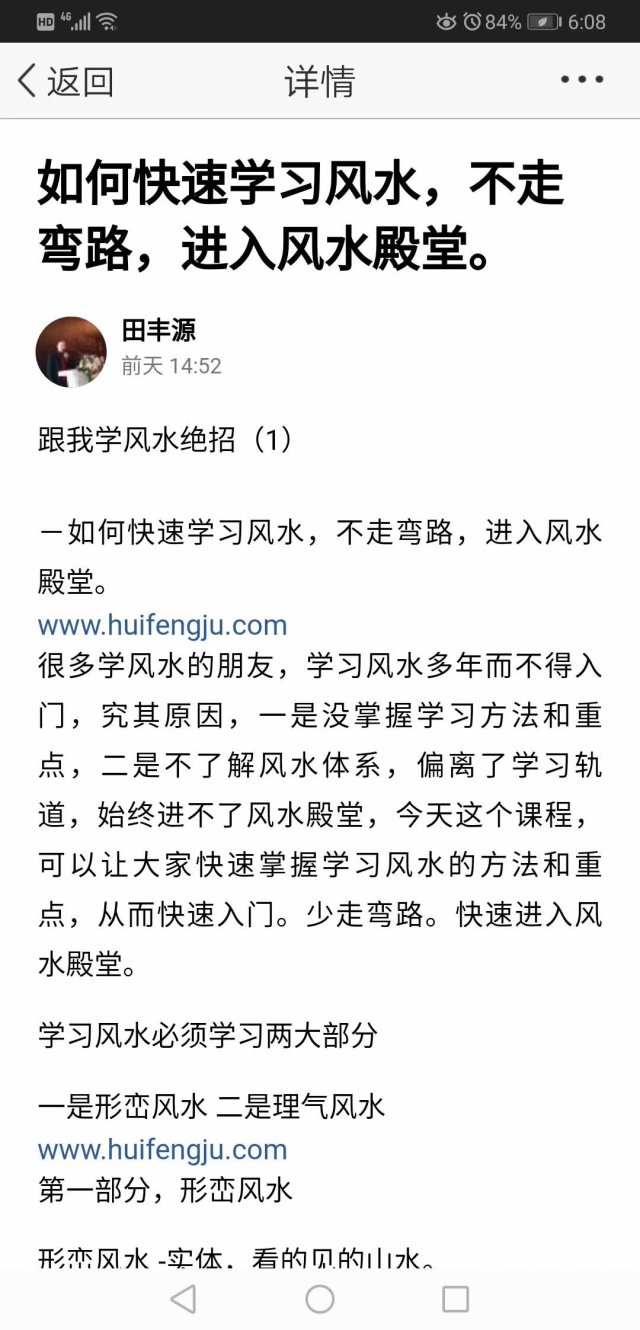Open the three-dot overflow menu

click(x=582, y=80)
